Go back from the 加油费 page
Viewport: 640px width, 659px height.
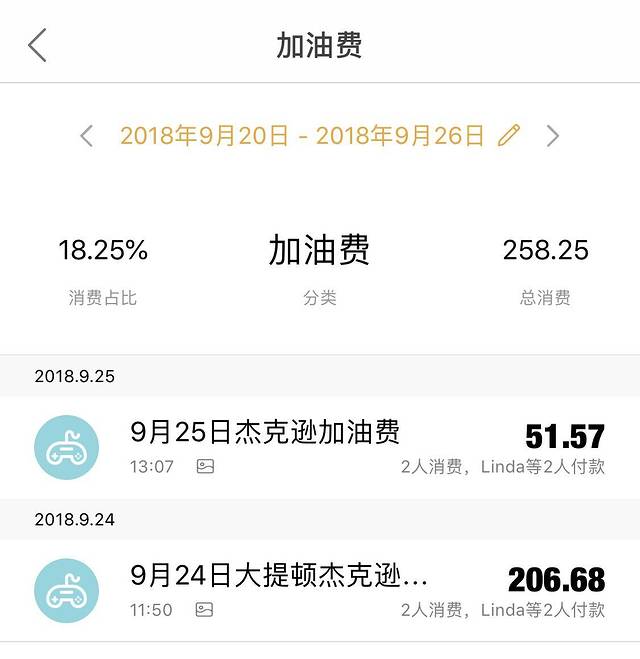click(38, 45)
